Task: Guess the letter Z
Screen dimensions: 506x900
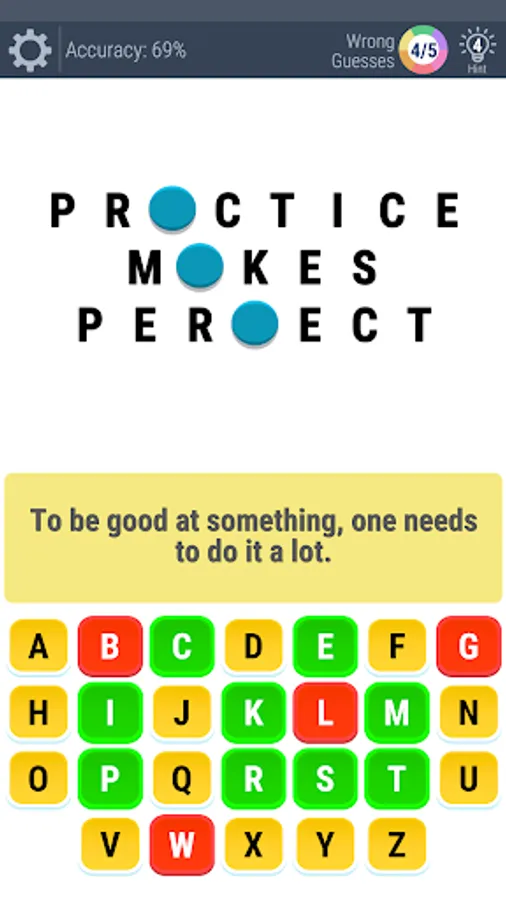Action: pyautogui.click(x=397, y=844)
